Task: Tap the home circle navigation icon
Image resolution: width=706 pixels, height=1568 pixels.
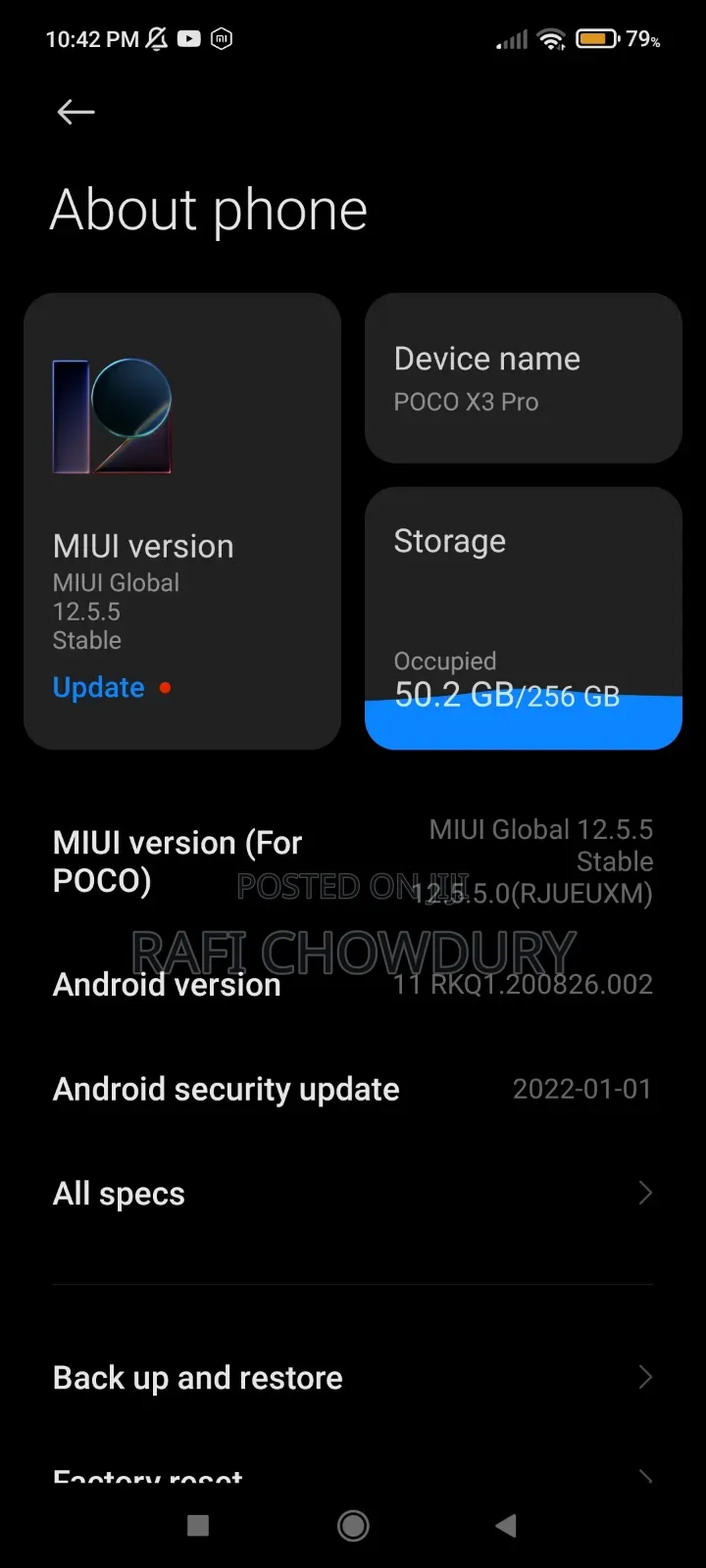Action: pos(352,1525)
